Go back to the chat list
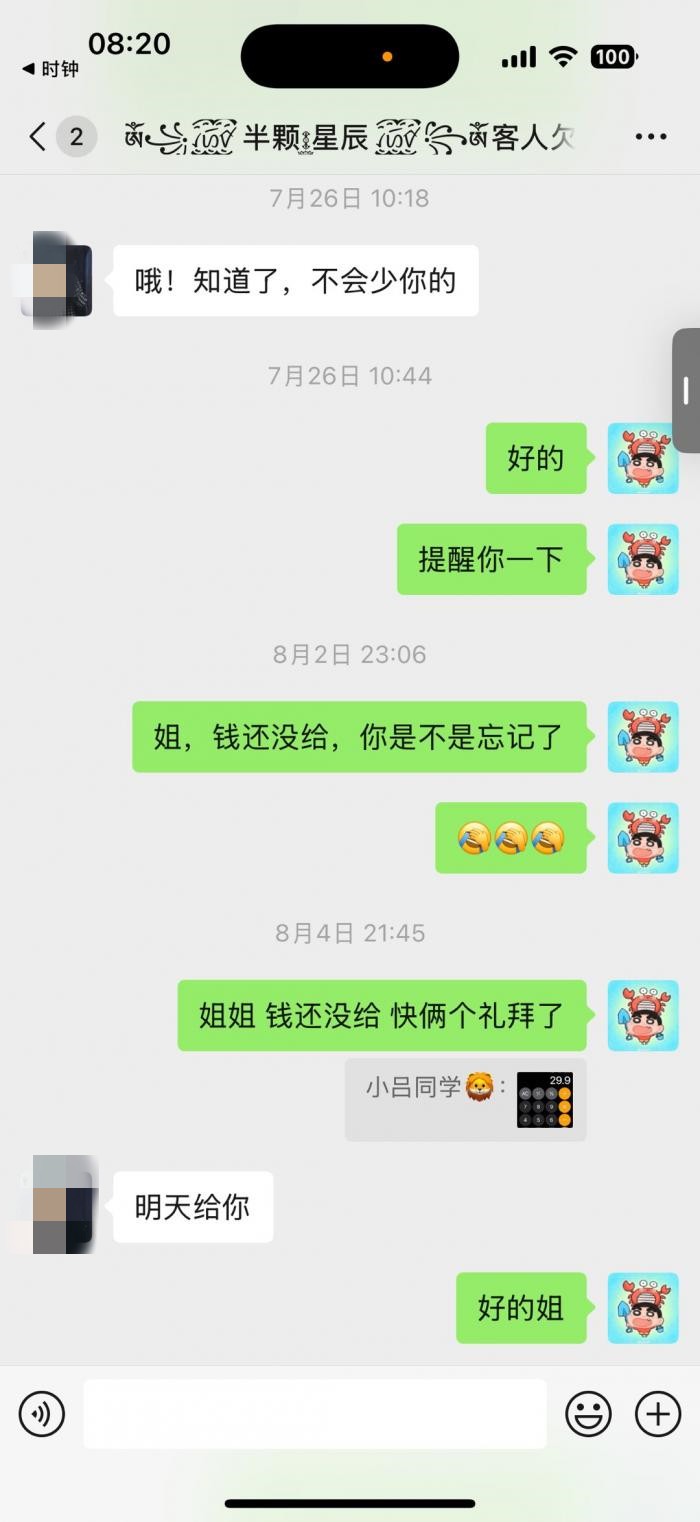Screen dimensions: 700x1522 coord(38,137)
